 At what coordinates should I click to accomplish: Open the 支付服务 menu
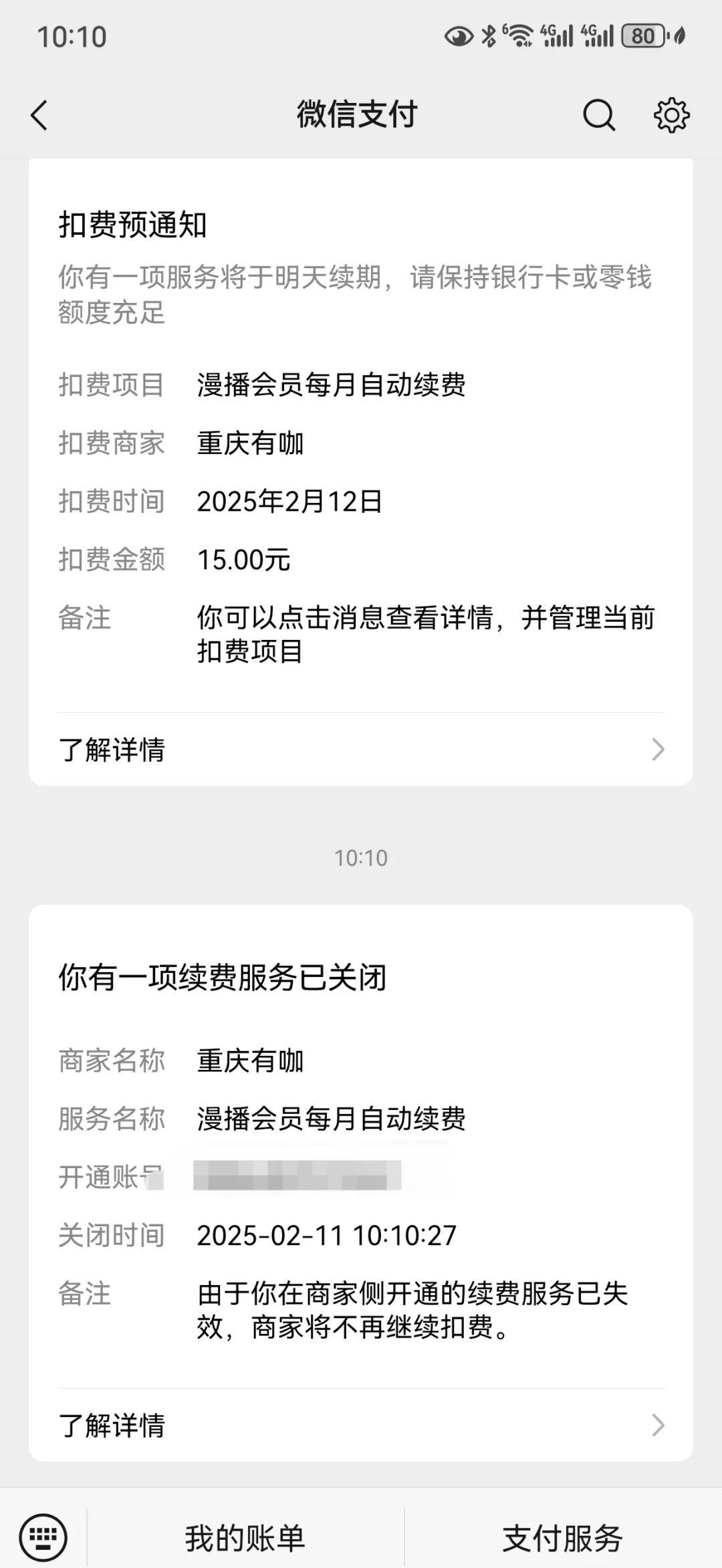click(563, 1537)
